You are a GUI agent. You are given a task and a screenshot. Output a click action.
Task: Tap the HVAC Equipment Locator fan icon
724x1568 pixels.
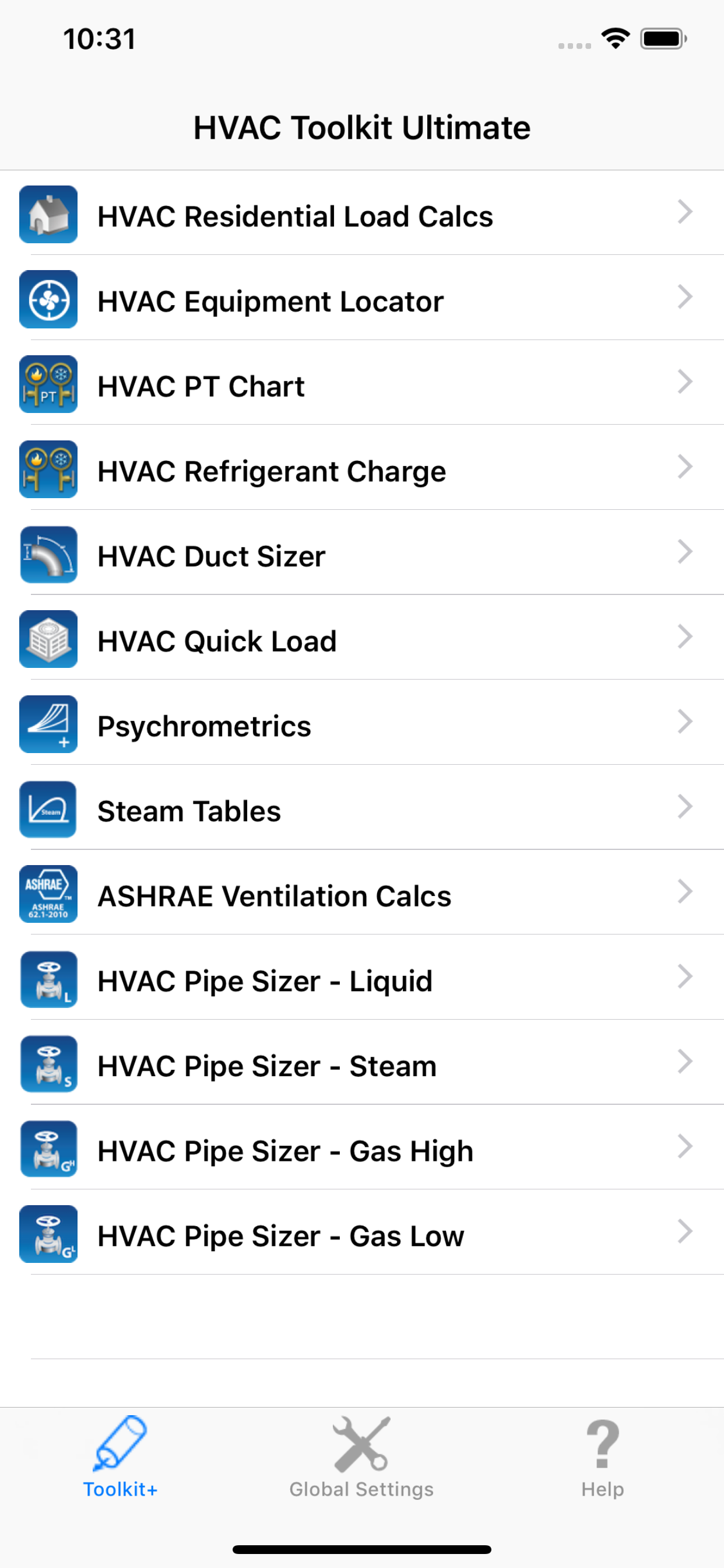pos(48,299)
